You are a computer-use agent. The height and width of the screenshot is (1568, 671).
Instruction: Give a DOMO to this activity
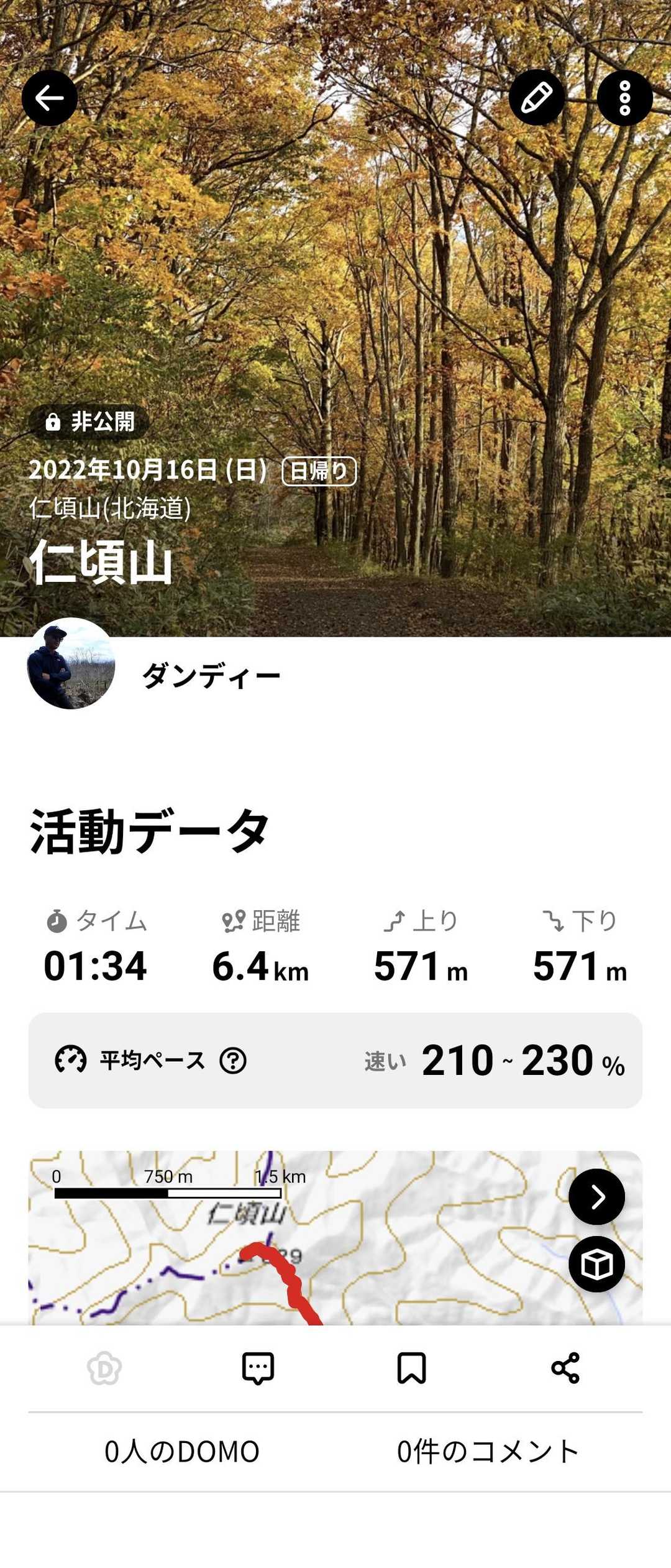click(x=104, y=1368)
